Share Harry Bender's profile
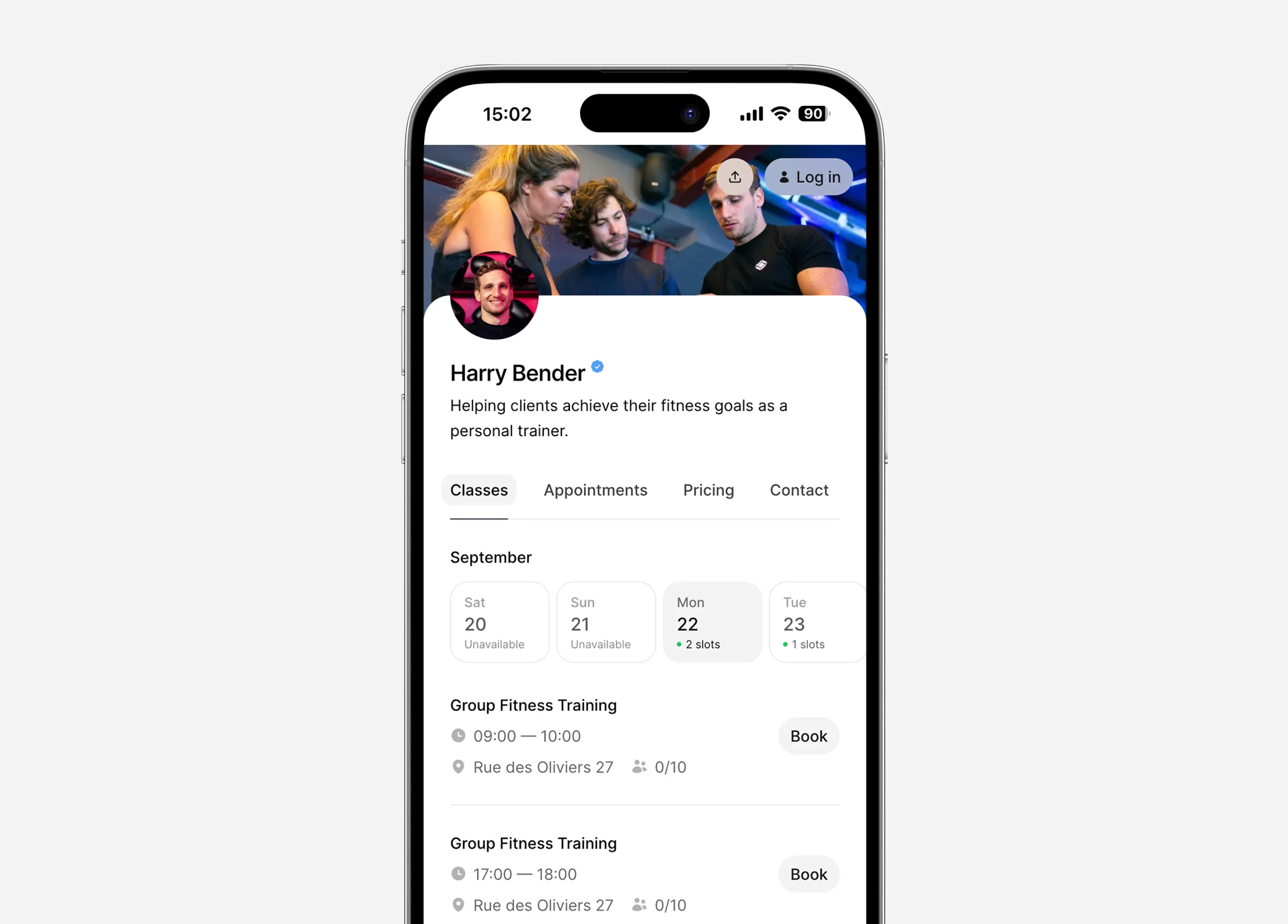The image size is (1288, 924). pyautogui.click(x=734, y=177)
